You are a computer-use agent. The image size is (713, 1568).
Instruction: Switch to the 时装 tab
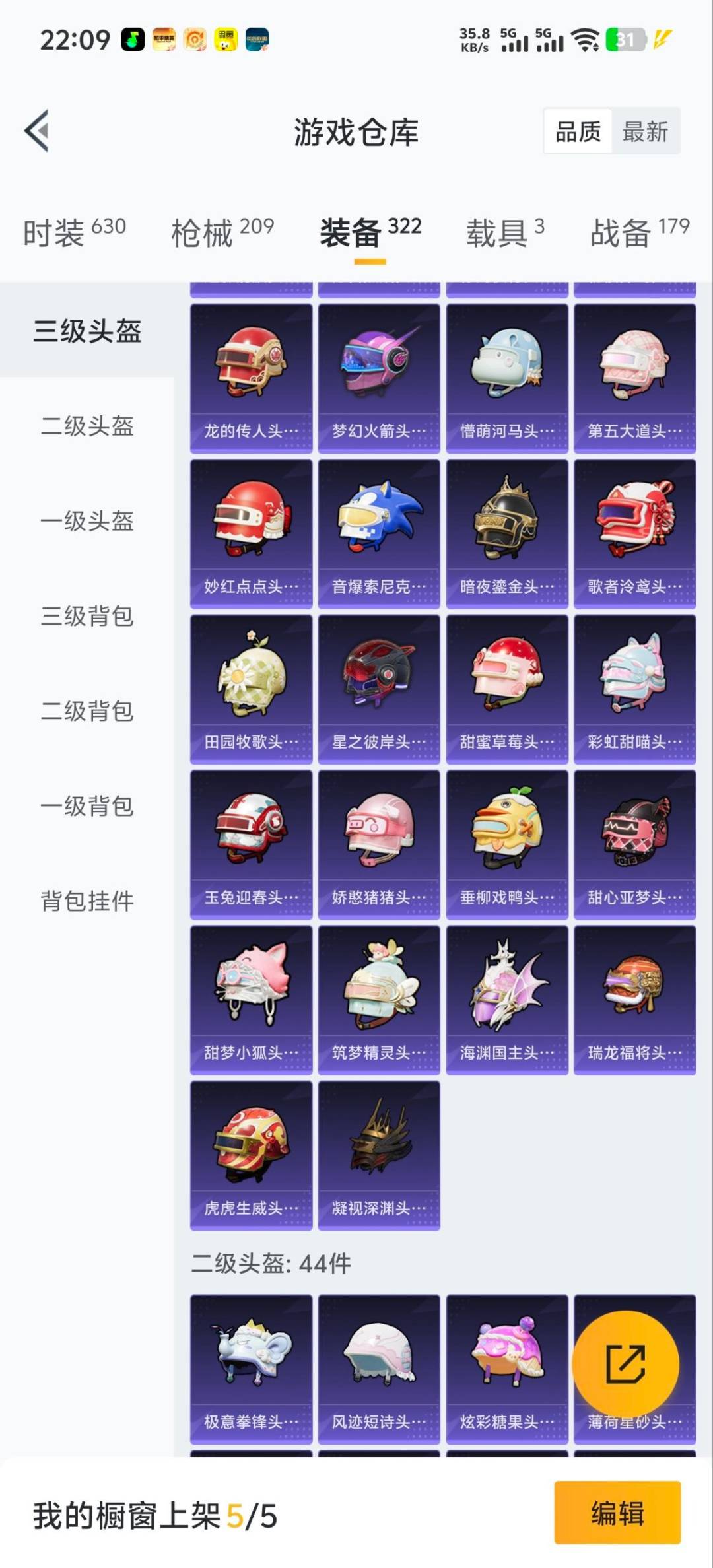click(74, 232)
